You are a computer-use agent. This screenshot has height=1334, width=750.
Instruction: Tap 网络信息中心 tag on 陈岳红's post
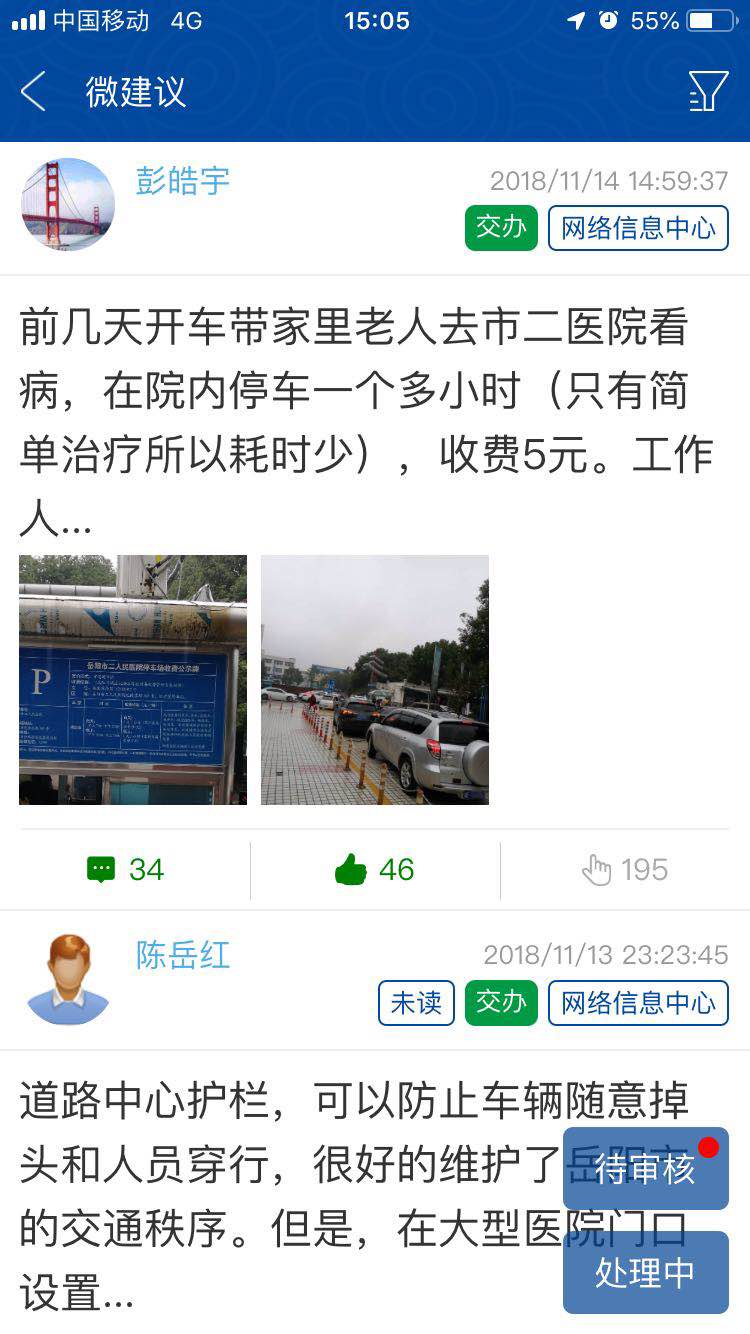[x=638, y=1003]
